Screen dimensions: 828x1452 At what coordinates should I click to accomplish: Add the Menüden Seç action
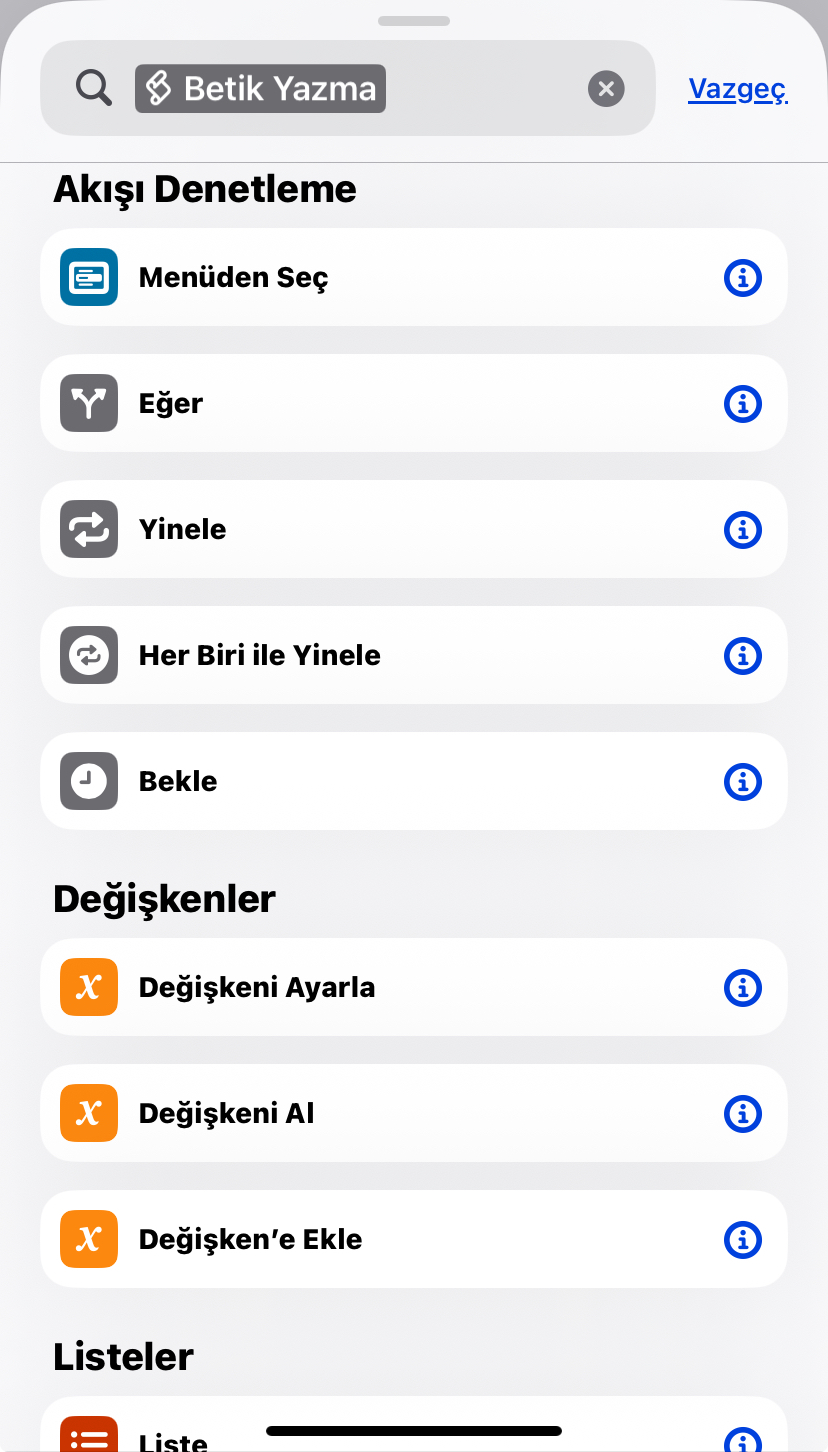tap(414, 277)
